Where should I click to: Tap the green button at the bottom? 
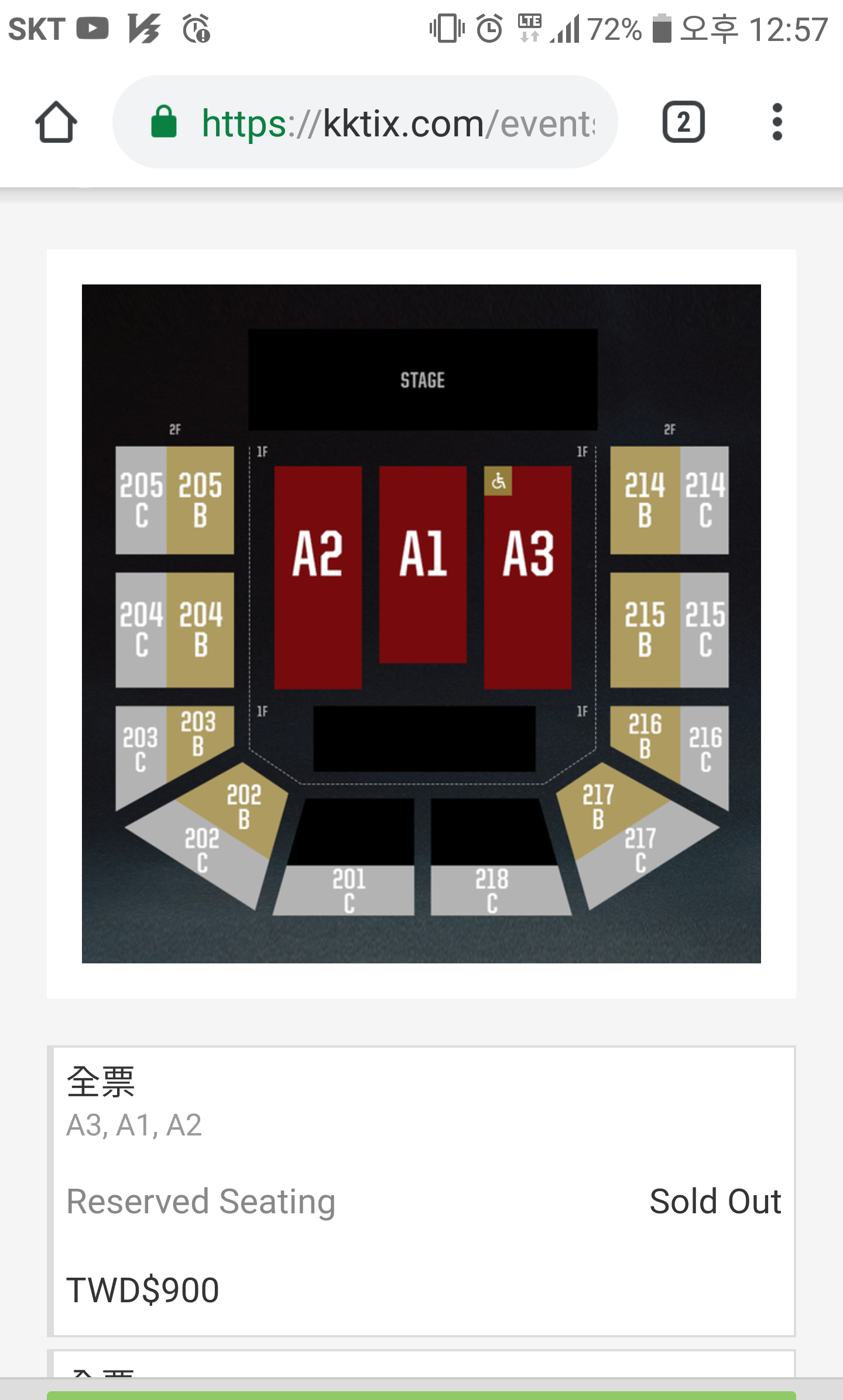pyautogui.click(x=421, y=1395)
